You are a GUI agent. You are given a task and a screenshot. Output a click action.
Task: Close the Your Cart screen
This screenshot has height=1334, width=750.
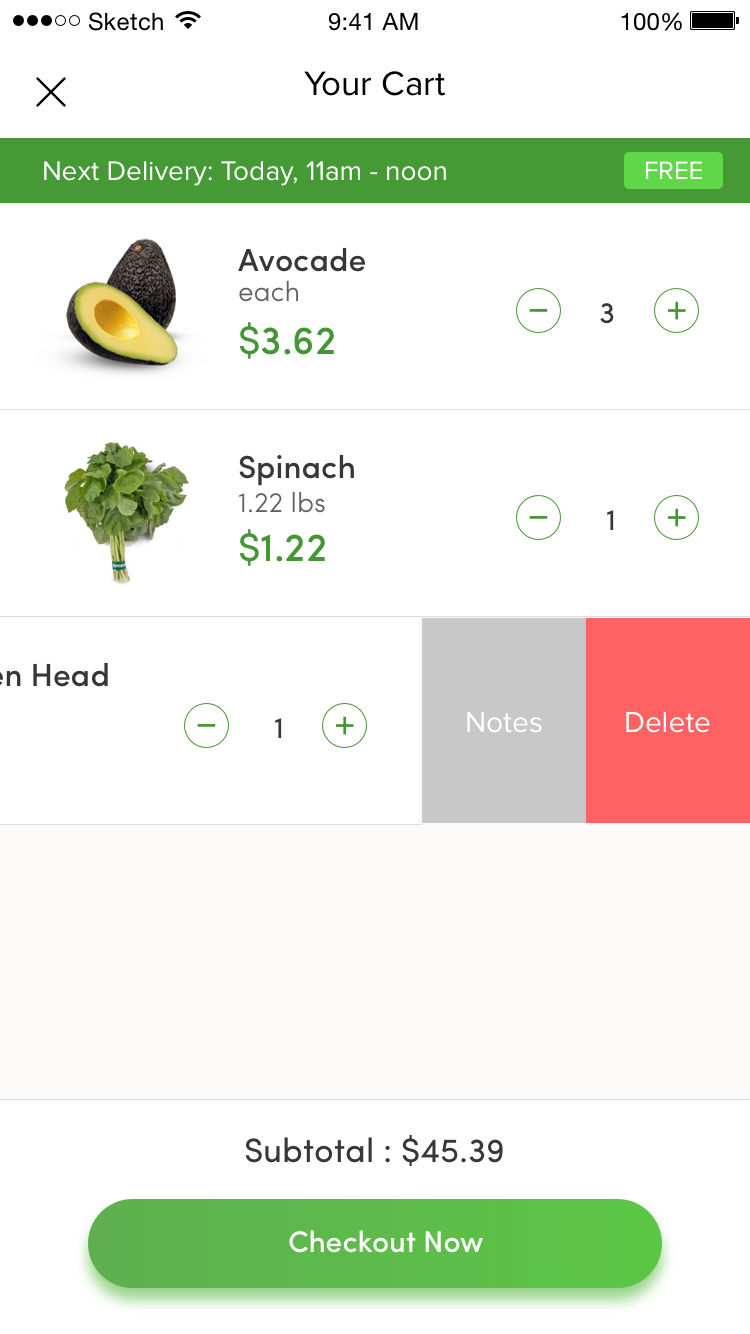coord(50,92)
